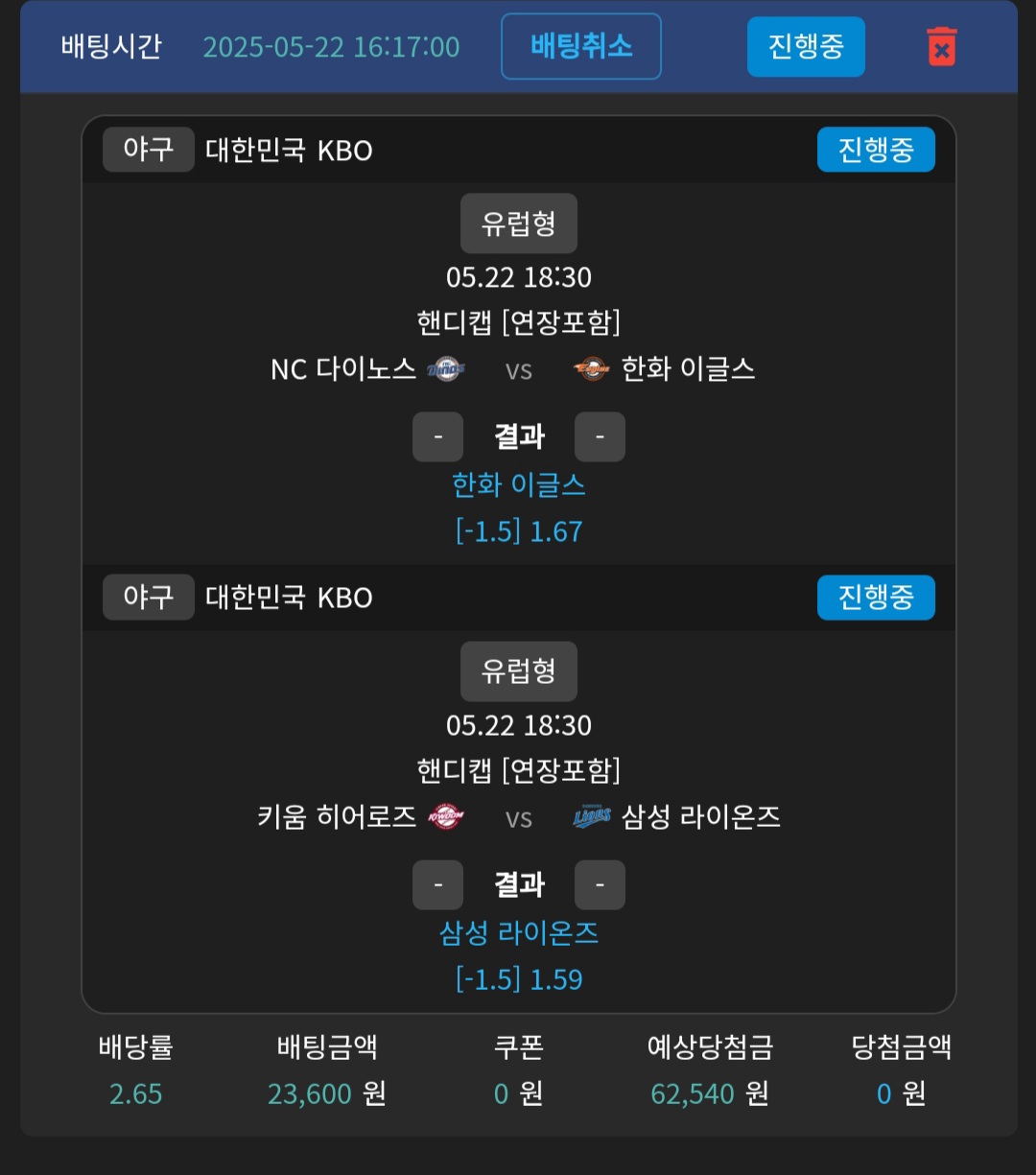Tap the 배팅취소 (cancel bet) button
This screenshot has height=1175, width=1036.
coord(580,46)
